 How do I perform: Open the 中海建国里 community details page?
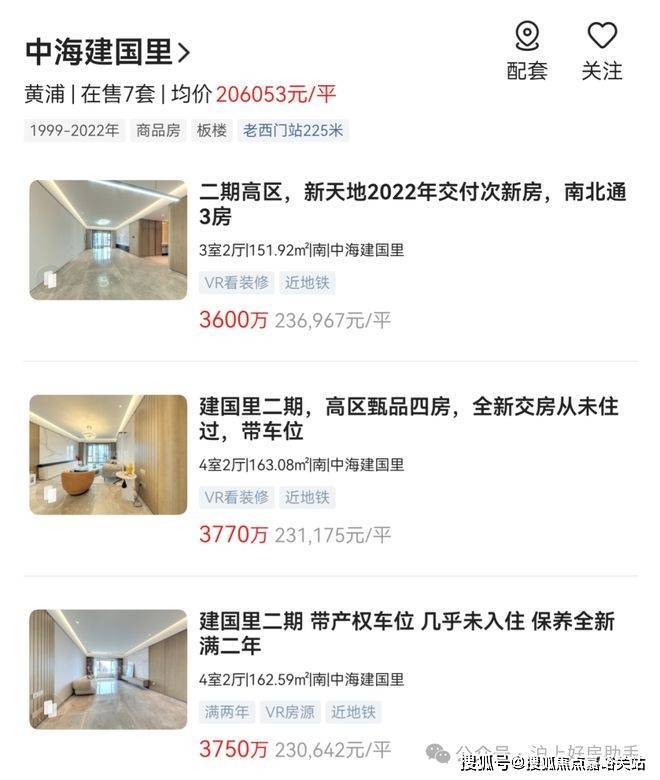107,51
